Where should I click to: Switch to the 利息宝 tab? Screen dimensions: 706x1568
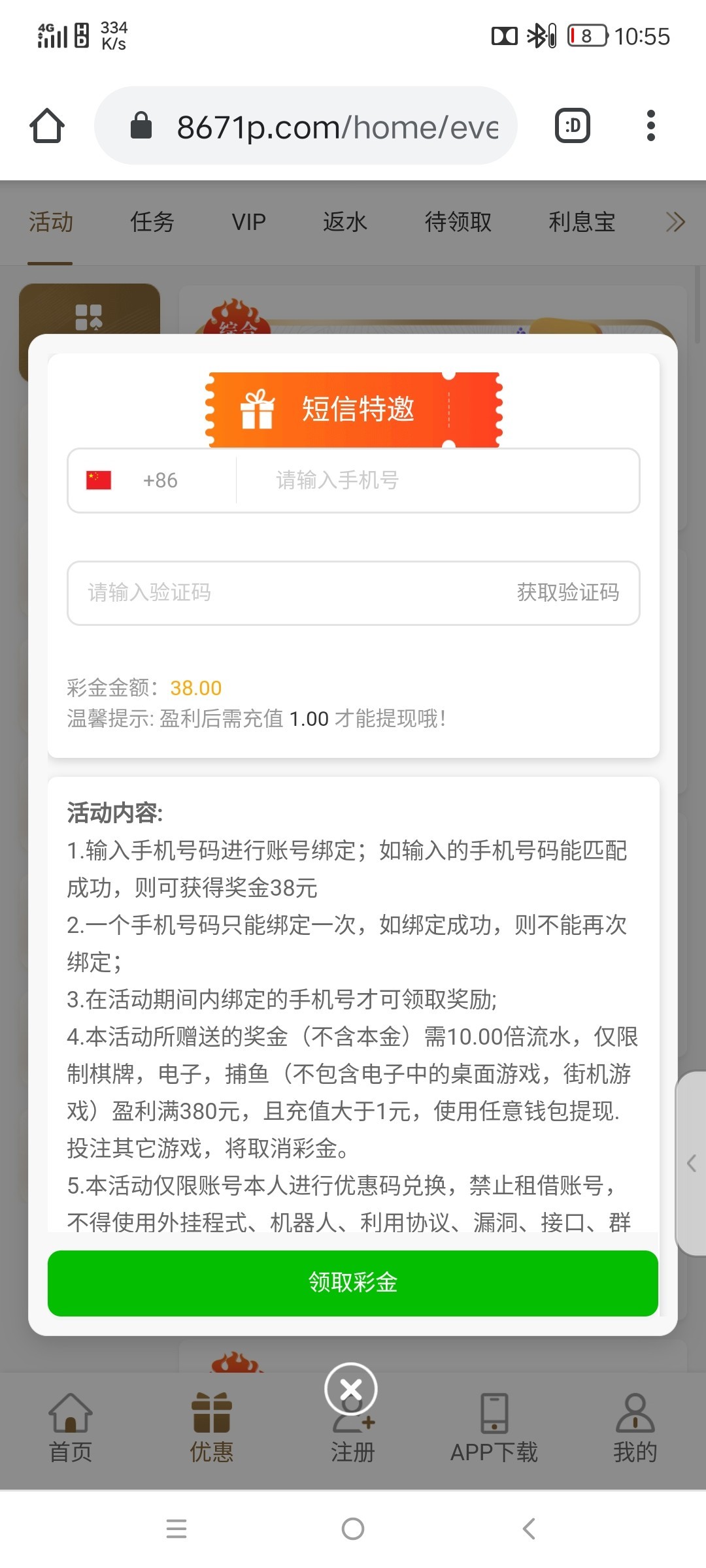click(582, 222)
